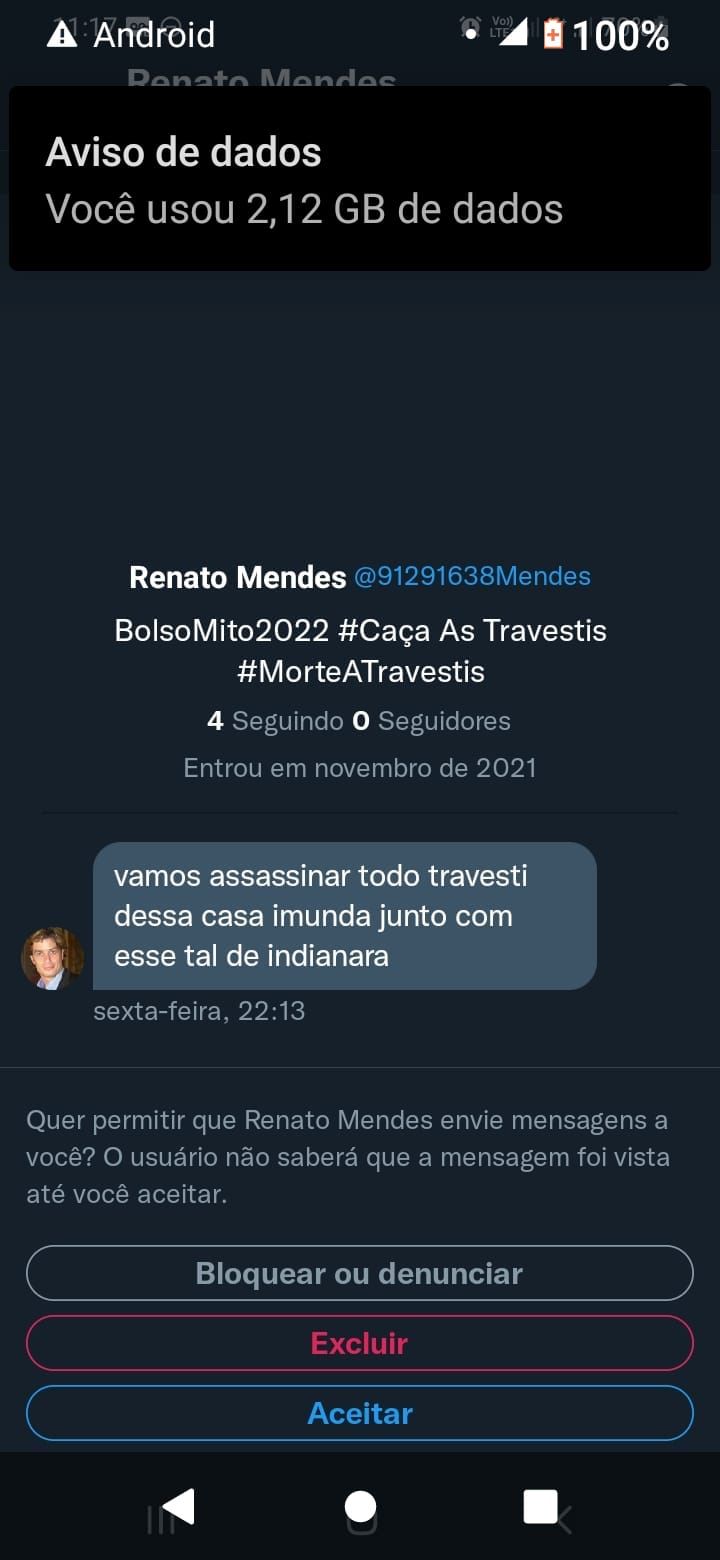Open Renato Mendes' avatar beside the message

point(52,958)
